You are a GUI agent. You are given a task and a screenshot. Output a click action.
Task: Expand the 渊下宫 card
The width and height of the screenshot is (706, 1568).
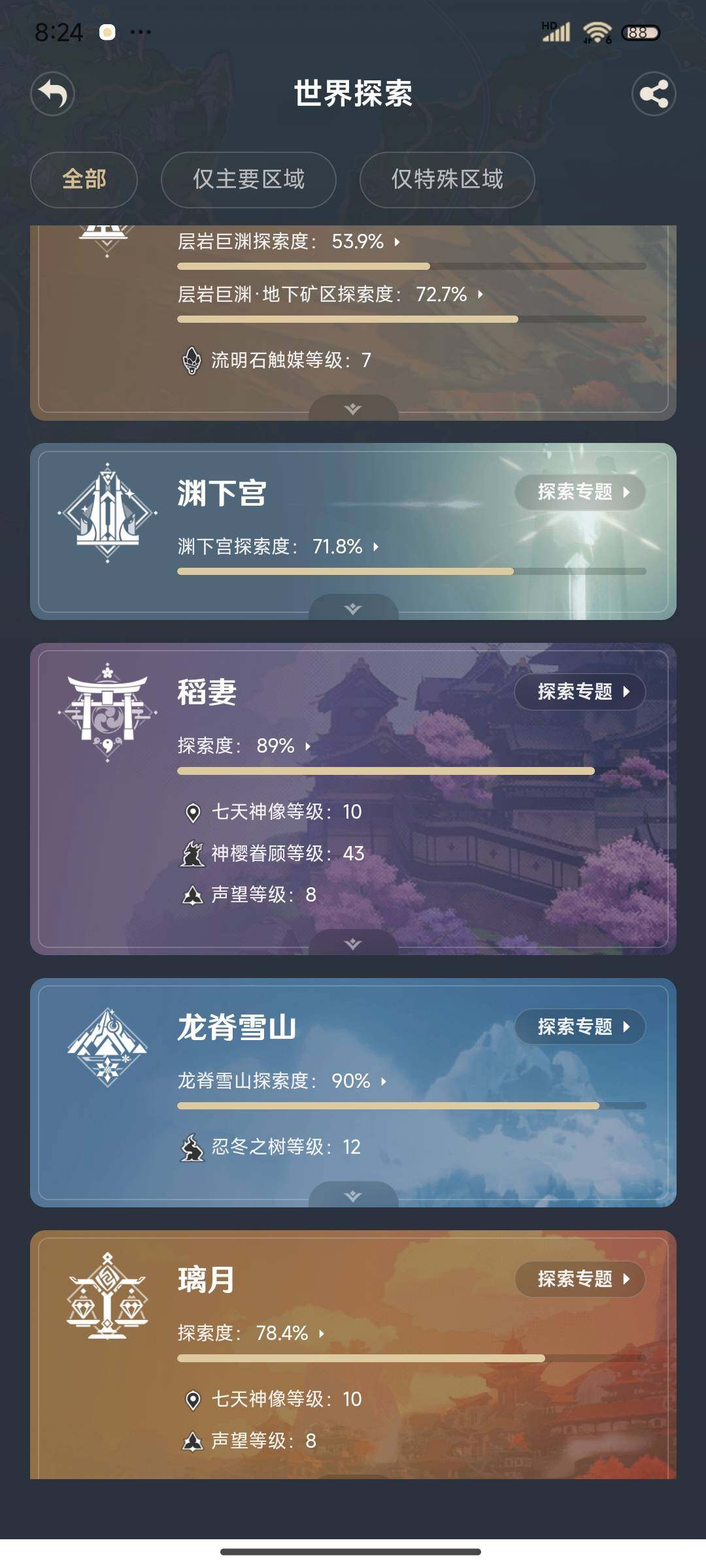353,608
